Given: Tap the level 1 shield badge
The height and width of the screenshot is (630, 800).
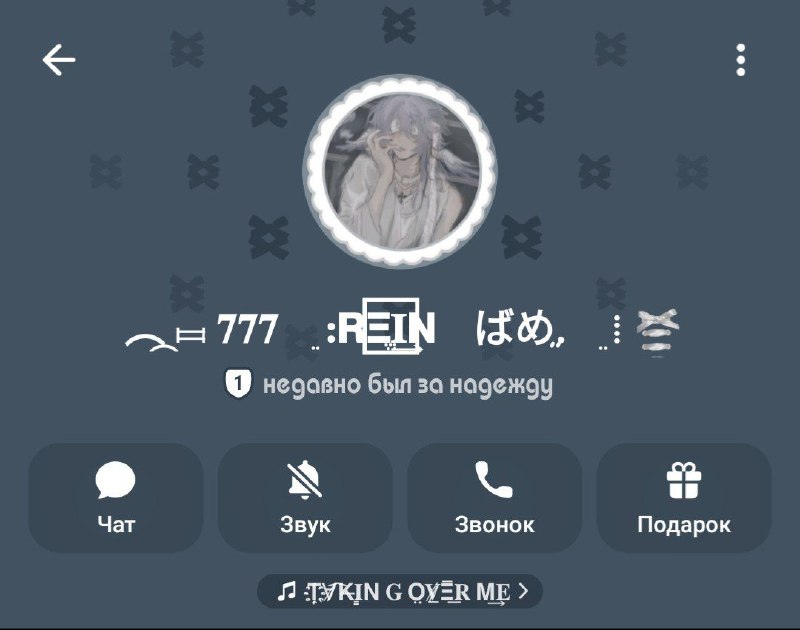Looking at the screenshot, I should (238, 384).
